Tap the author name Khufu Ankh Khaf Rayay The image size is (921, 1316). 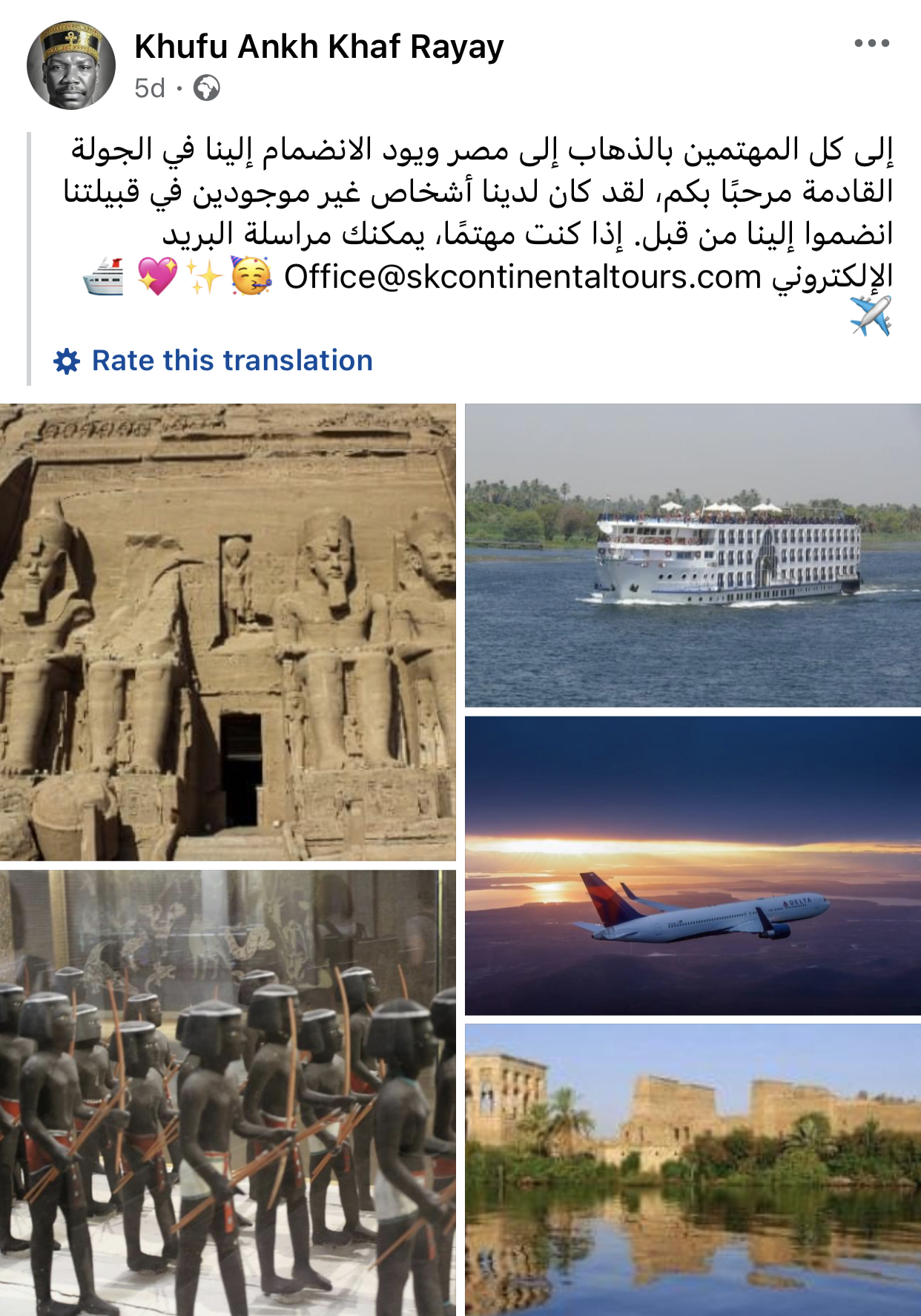(319, 47)
